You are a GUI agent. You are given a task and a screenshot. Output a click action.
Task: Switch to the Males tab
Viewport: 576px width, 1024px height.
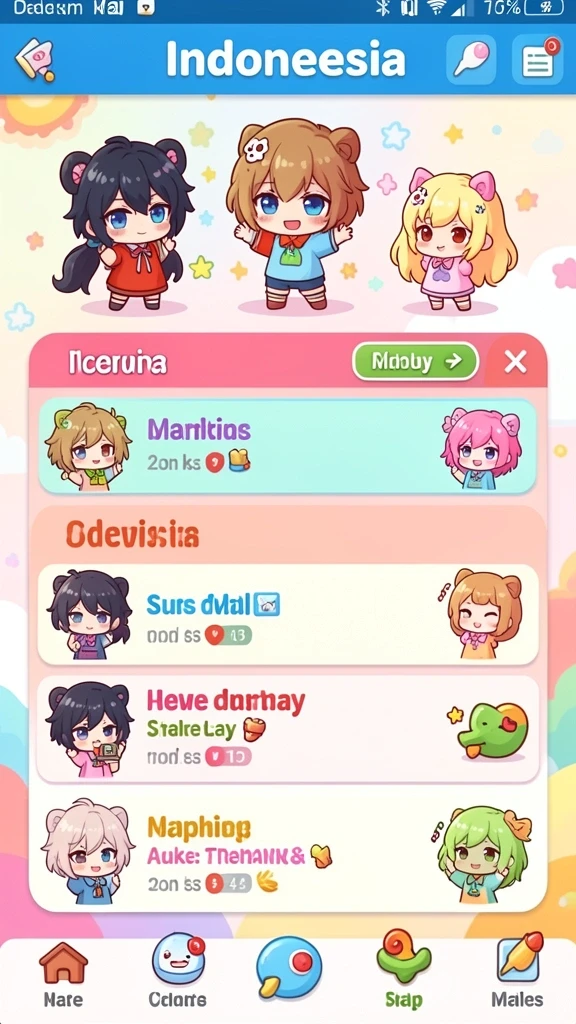(x=517, y=973)
